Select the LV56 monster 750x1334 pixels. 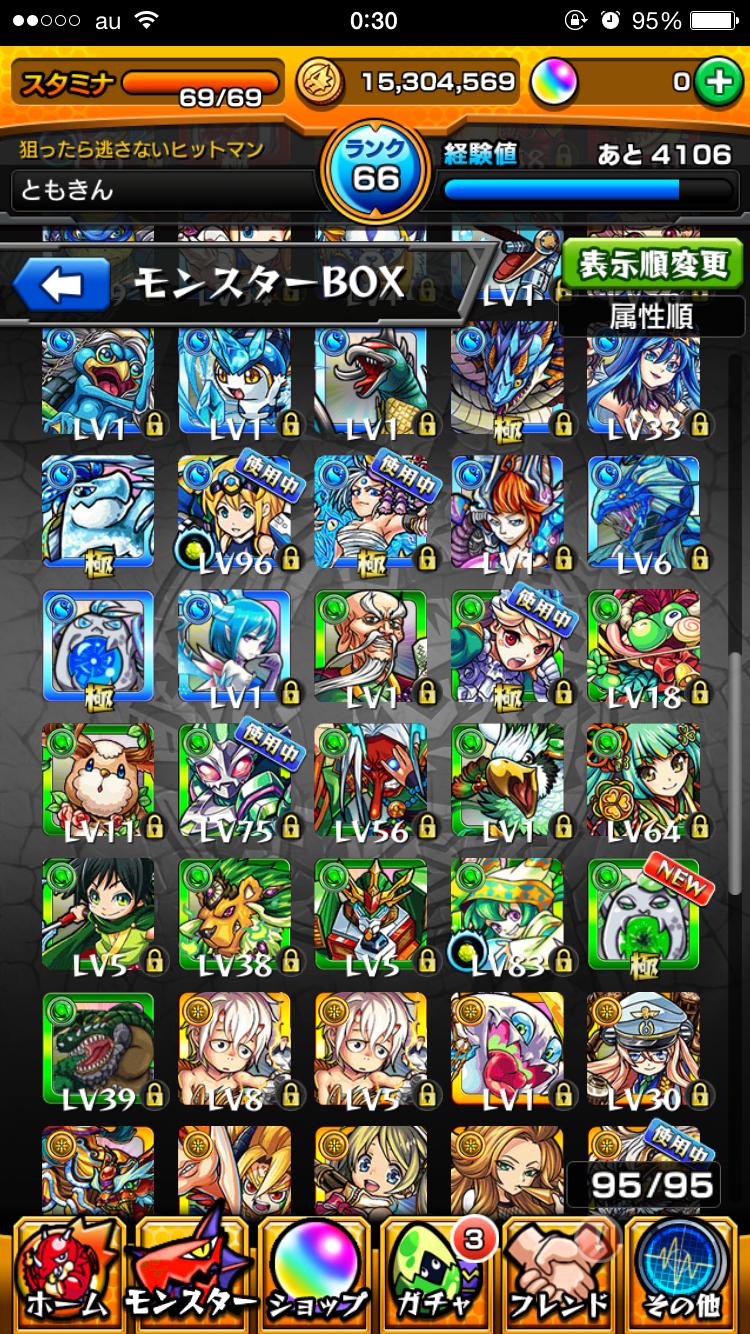371,780
